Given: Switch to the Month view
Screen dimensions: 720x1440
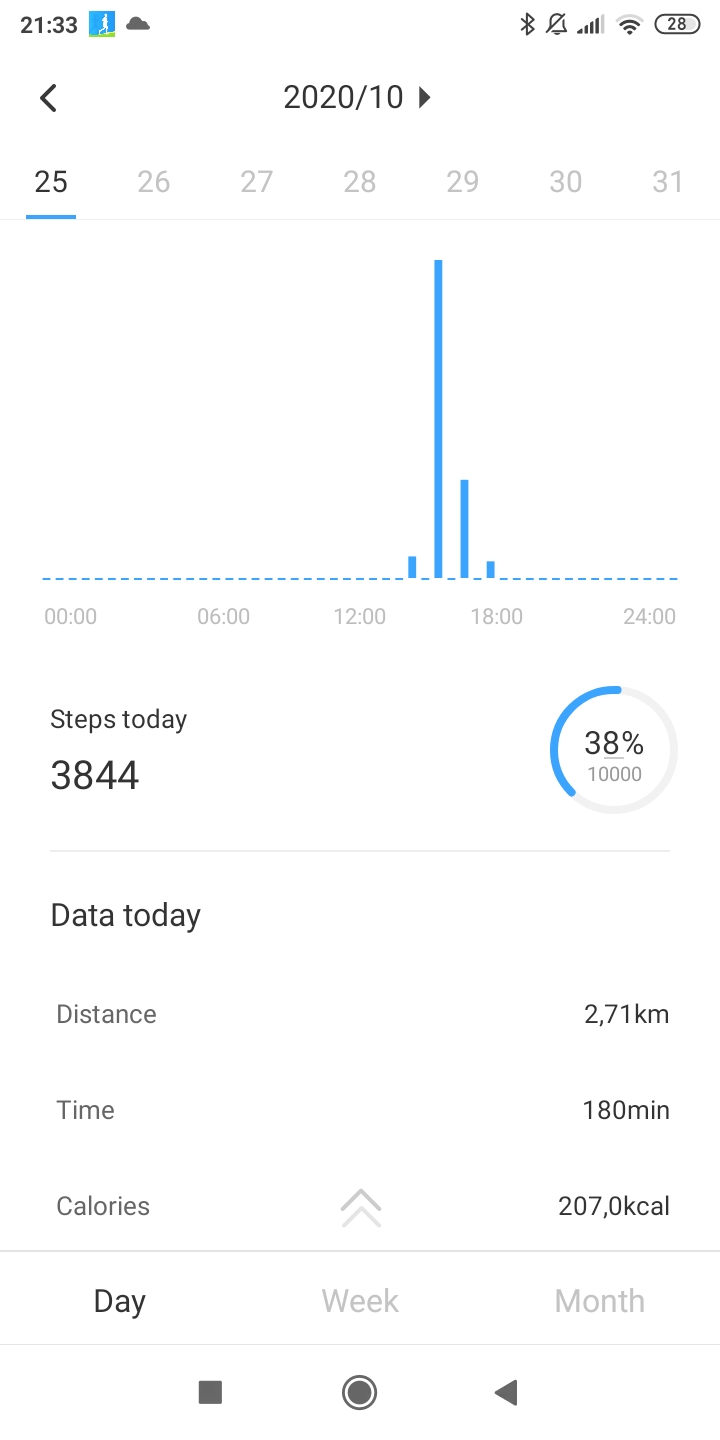Looking at the screenshot, I should (x=600, y=1300).
